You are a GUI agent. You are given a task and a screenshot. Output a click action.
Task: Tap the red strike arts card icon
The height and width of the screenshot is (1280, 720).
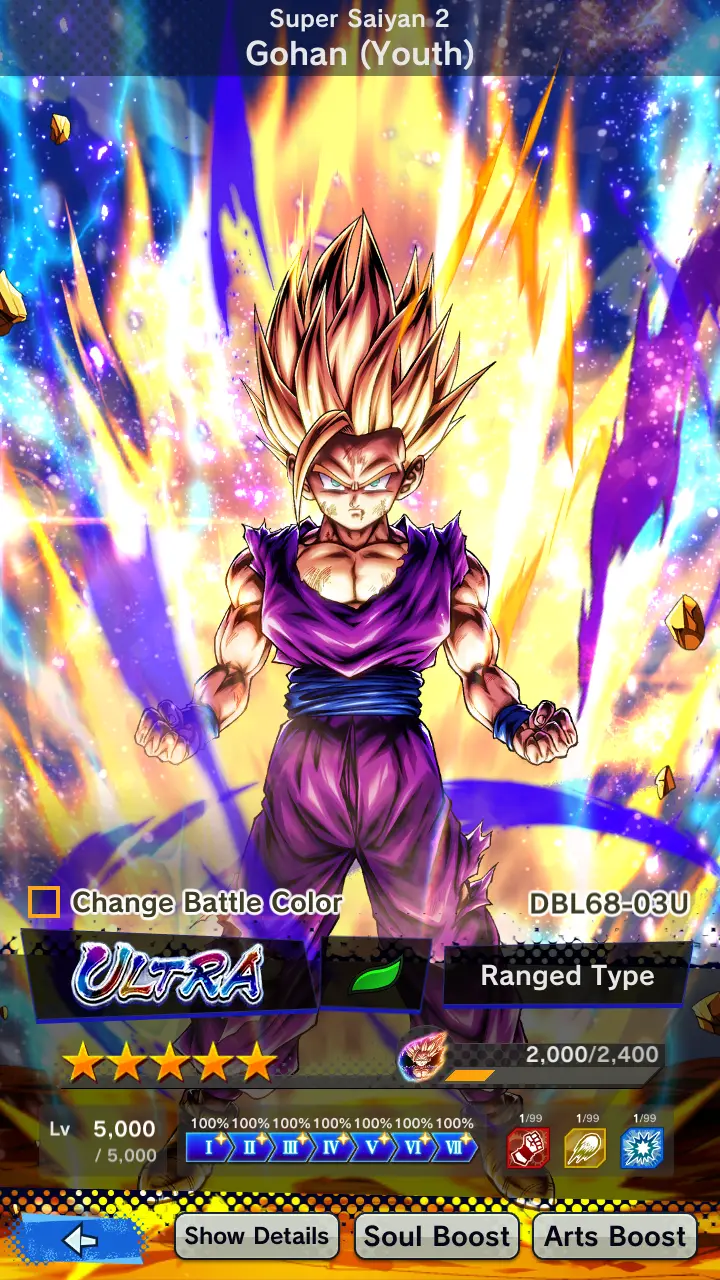[528, 1148]
